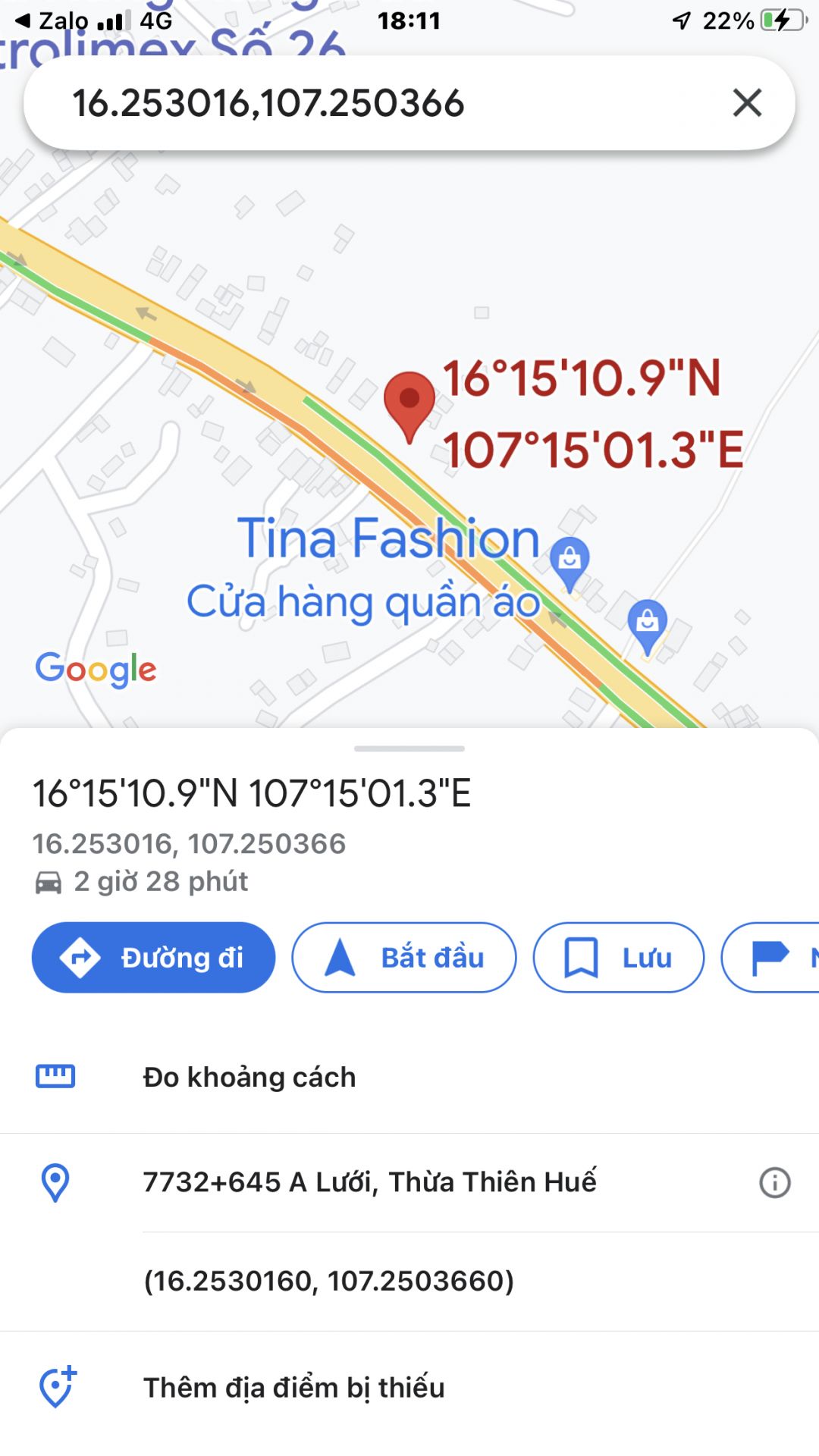The image size is (819, 1456).
Task: Return to Zalo via status bar back
Action: pos(53,20)
